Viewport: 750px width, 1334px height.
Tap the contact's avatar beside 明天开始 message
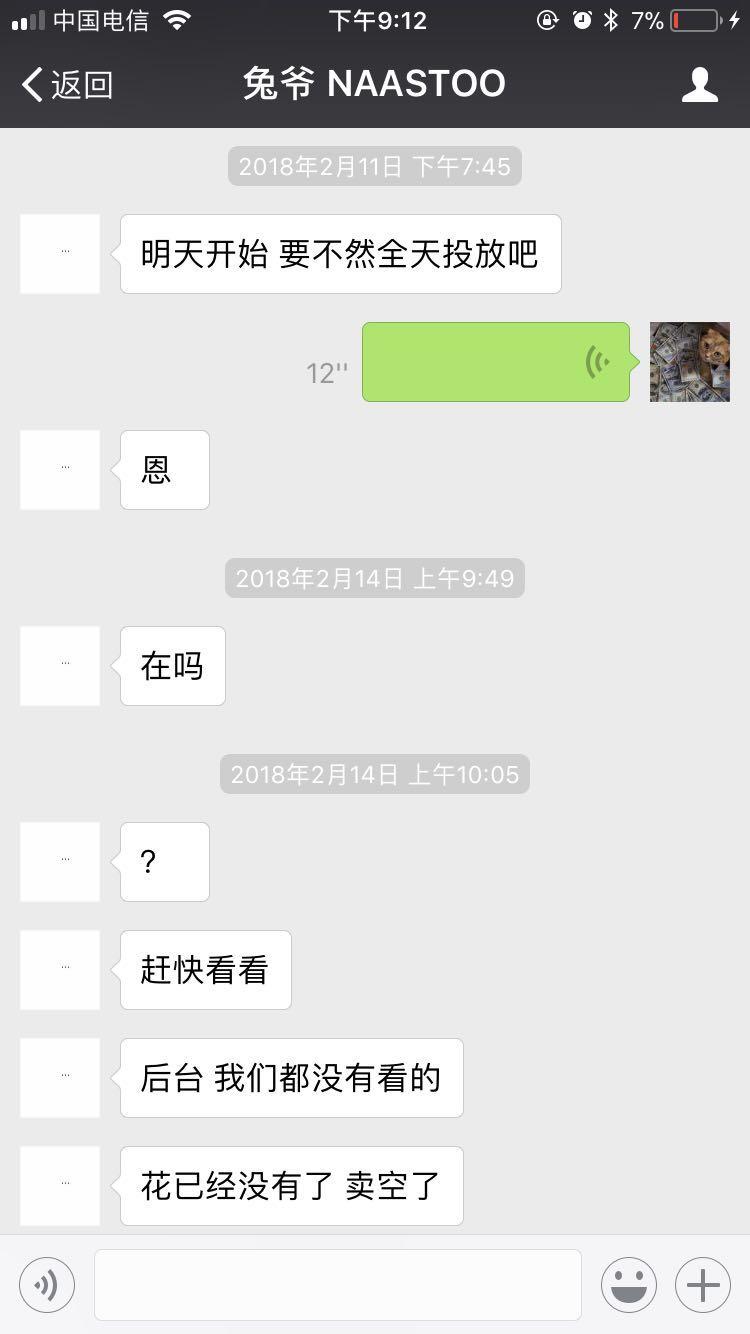(60, 254)
